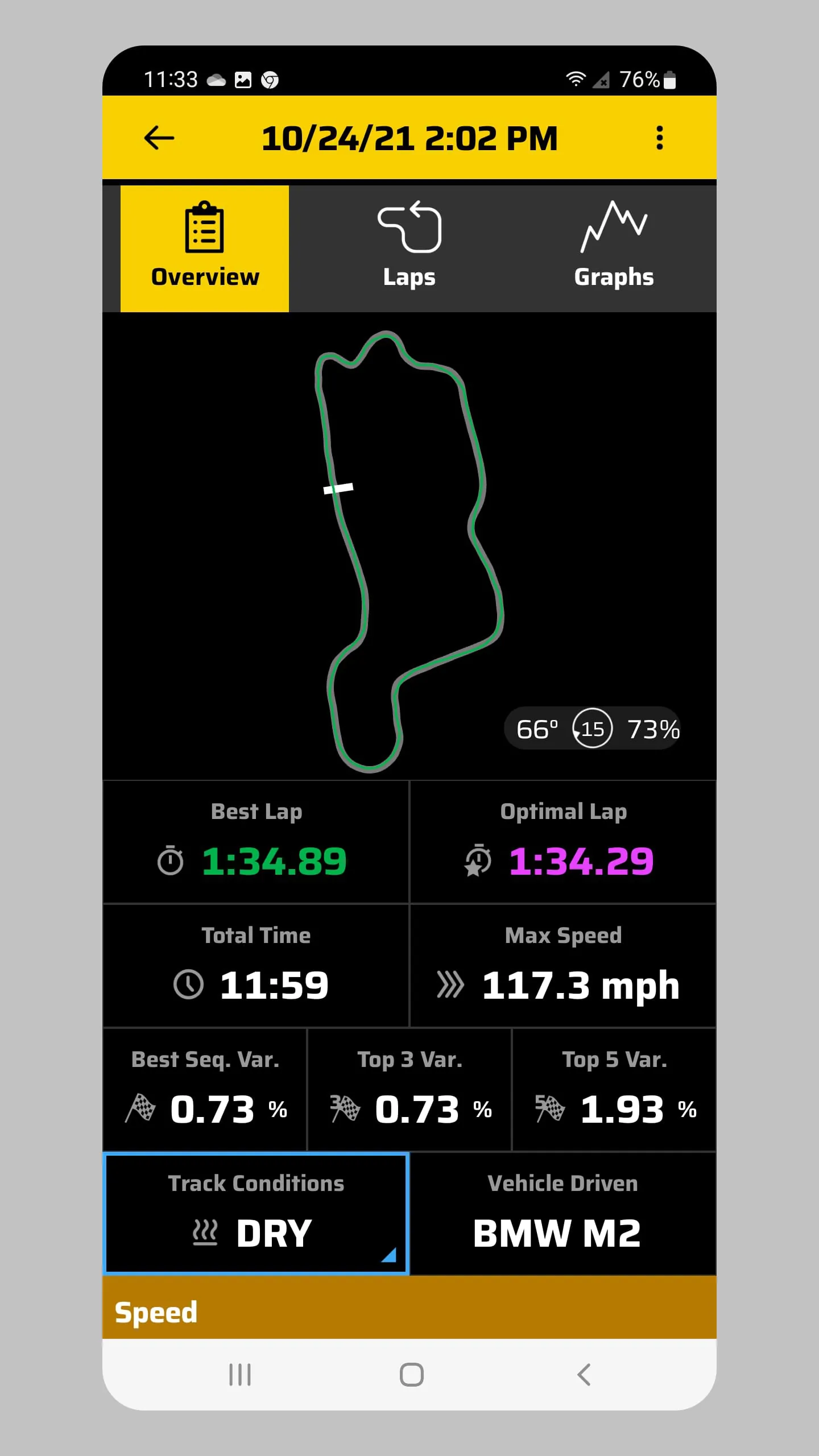Screen dimensions: 819x1456
Task: Expand the Speed section bar
Action: coord(409,1312)
